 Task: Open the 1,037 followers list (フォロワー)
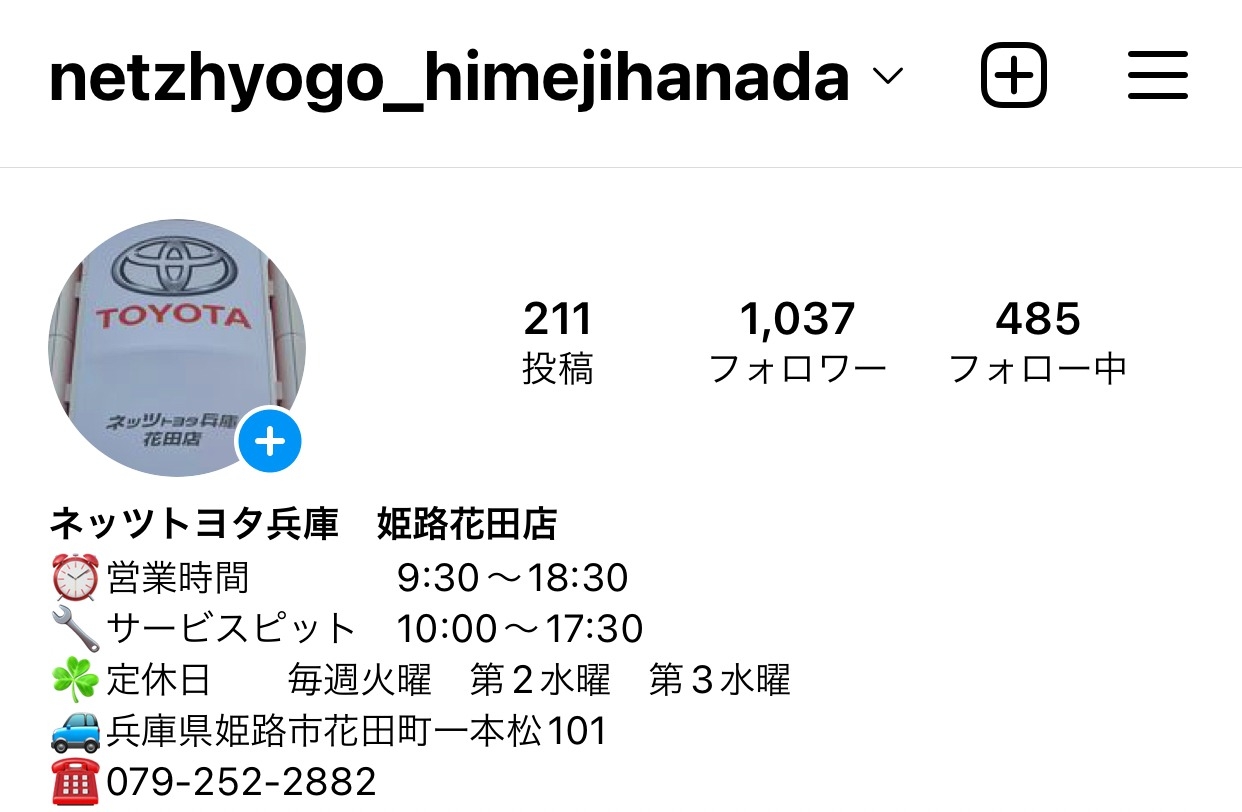(797, 343)
